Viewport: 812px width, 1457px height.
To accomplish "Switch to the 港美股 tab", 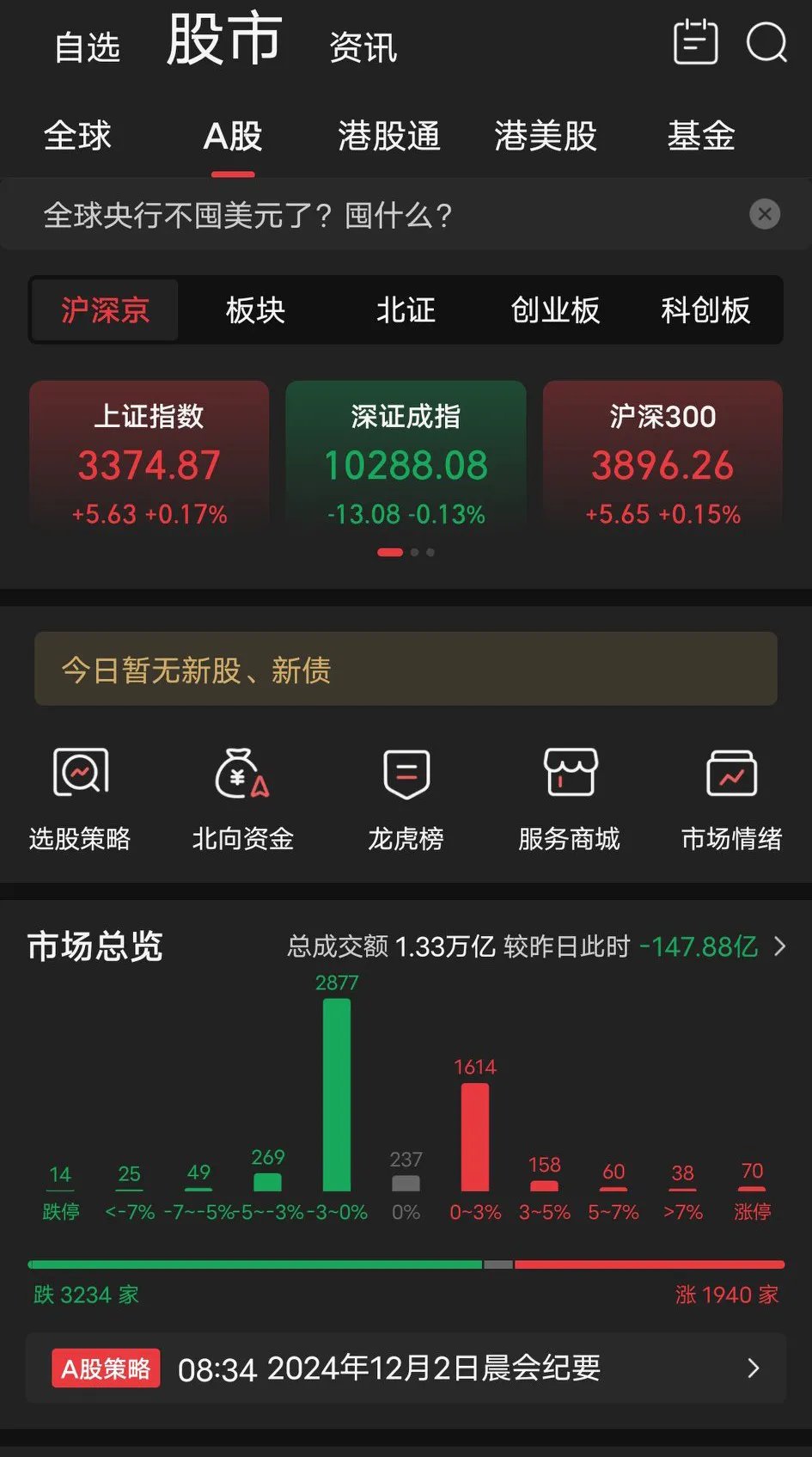I will [x=545, y=136].
